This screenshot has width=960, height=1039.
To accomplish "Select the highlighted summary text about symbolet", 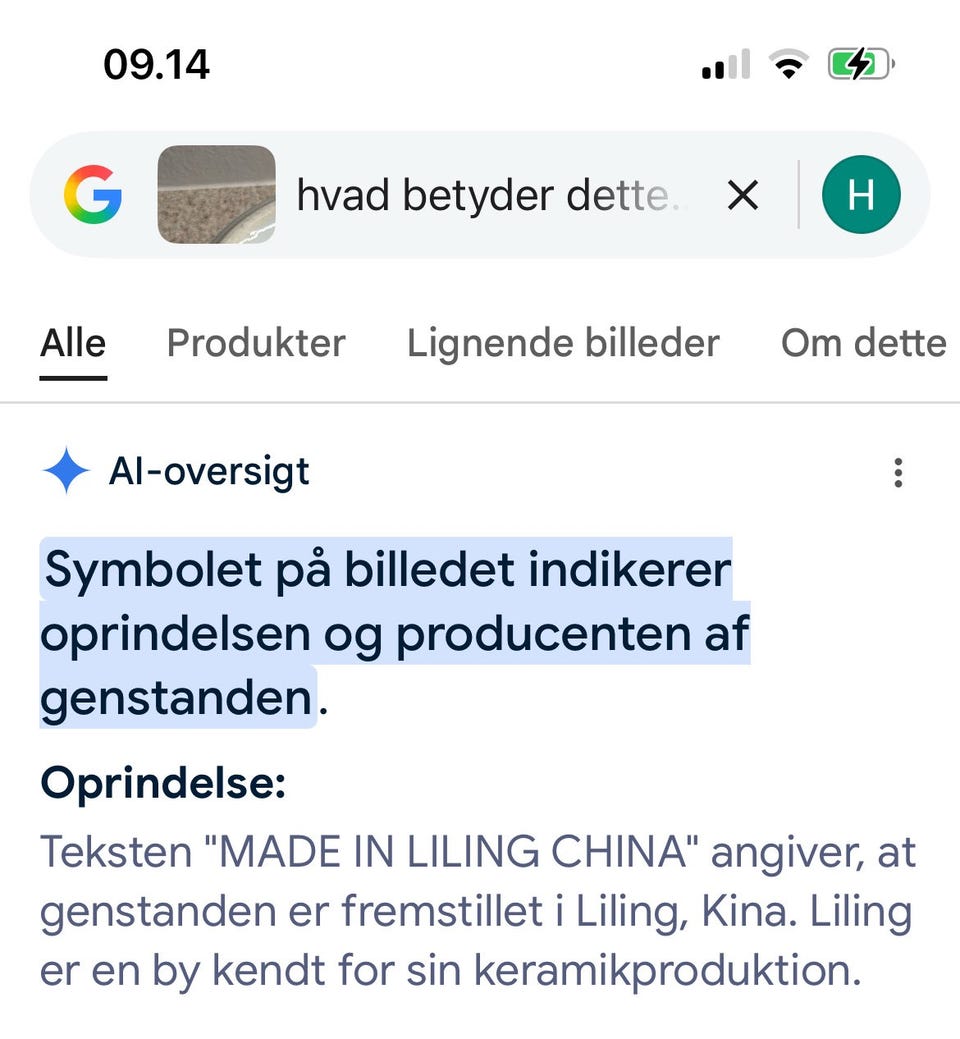I will 390,633.
